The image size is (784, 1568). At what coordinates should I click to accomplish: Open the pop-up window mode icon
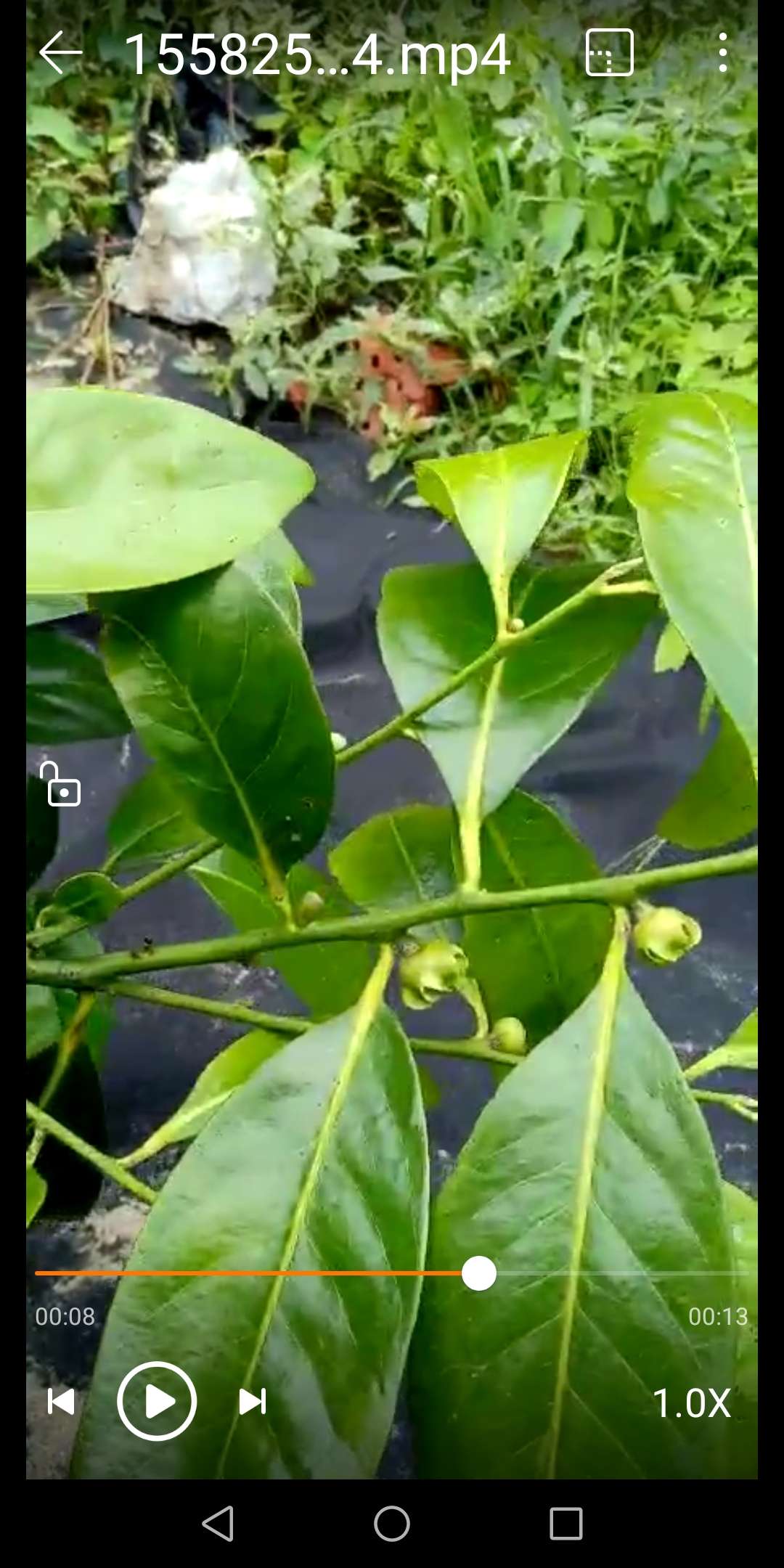click(609, 53)
